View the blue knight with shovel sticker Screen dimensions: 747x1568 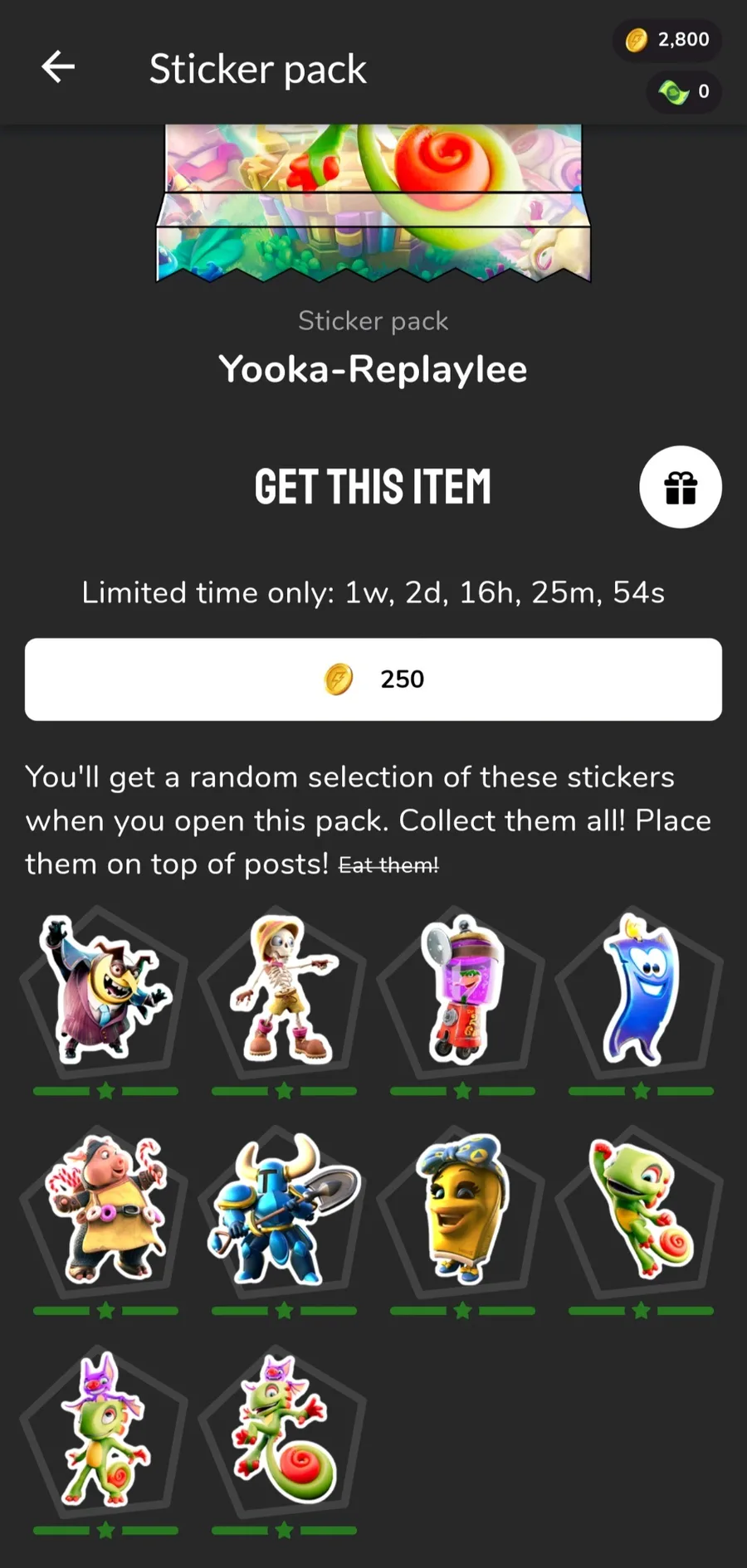[284, 1210]
